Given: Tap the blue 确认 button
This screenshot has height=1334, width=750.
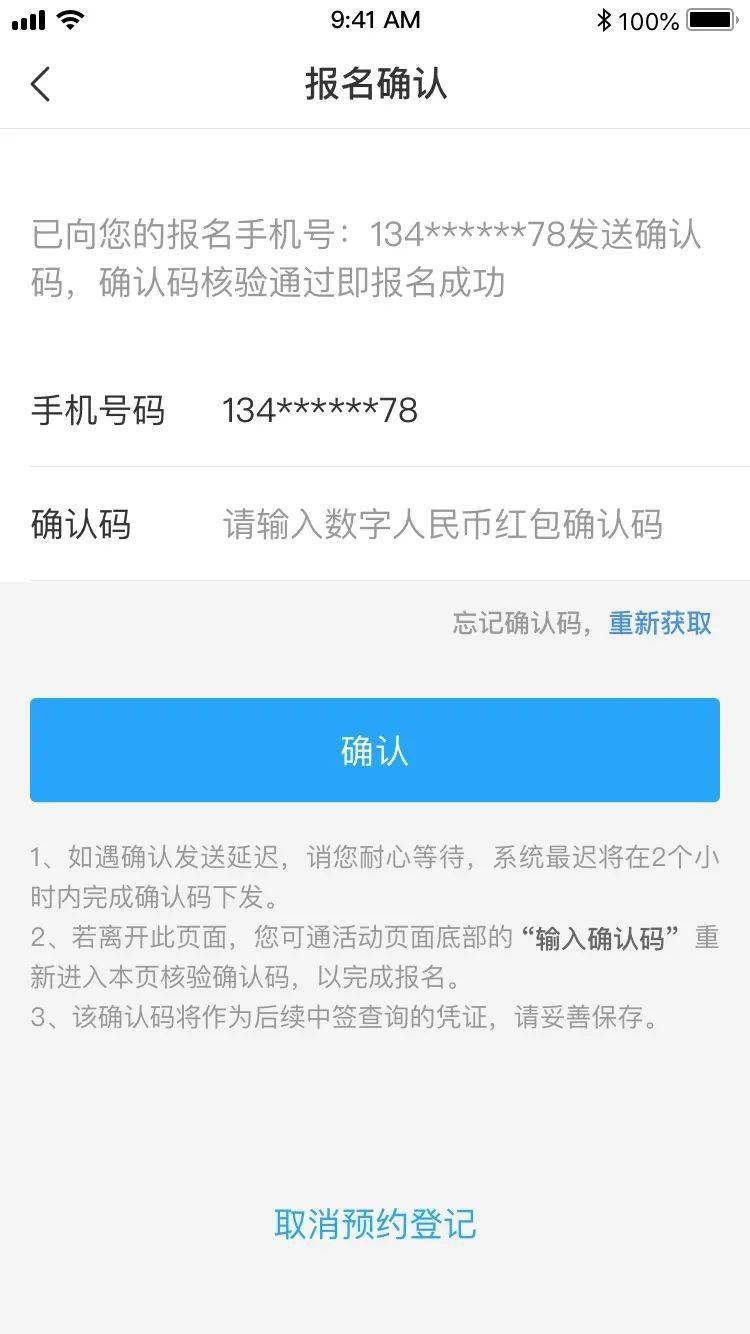Looking at the screenshot, I should [375, 750].
